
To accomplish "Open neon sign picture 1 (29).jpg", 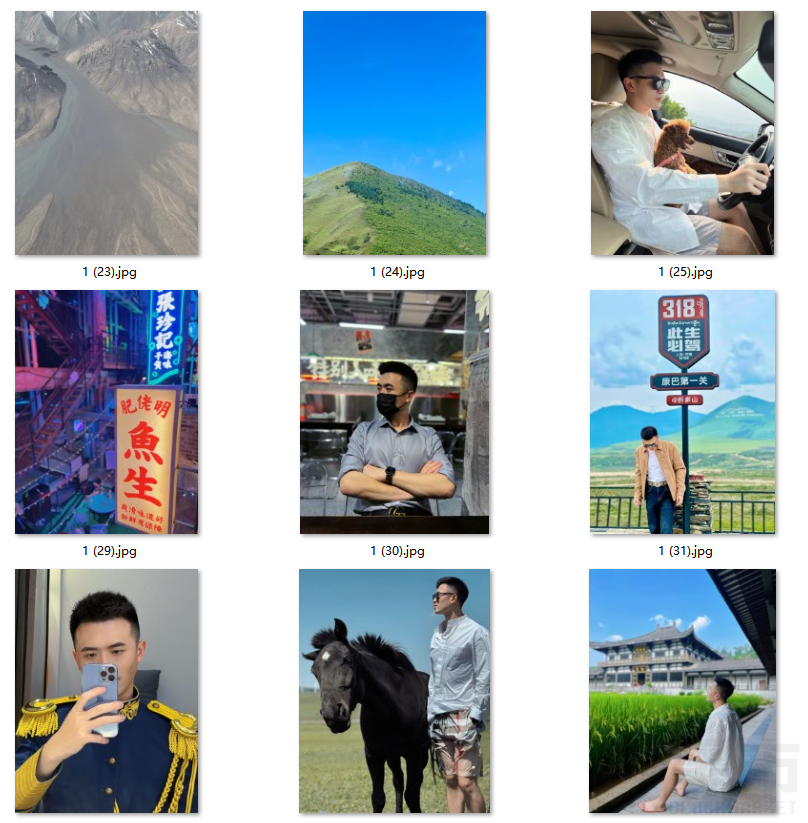I will pyautogui.click(x=107, y=412).
